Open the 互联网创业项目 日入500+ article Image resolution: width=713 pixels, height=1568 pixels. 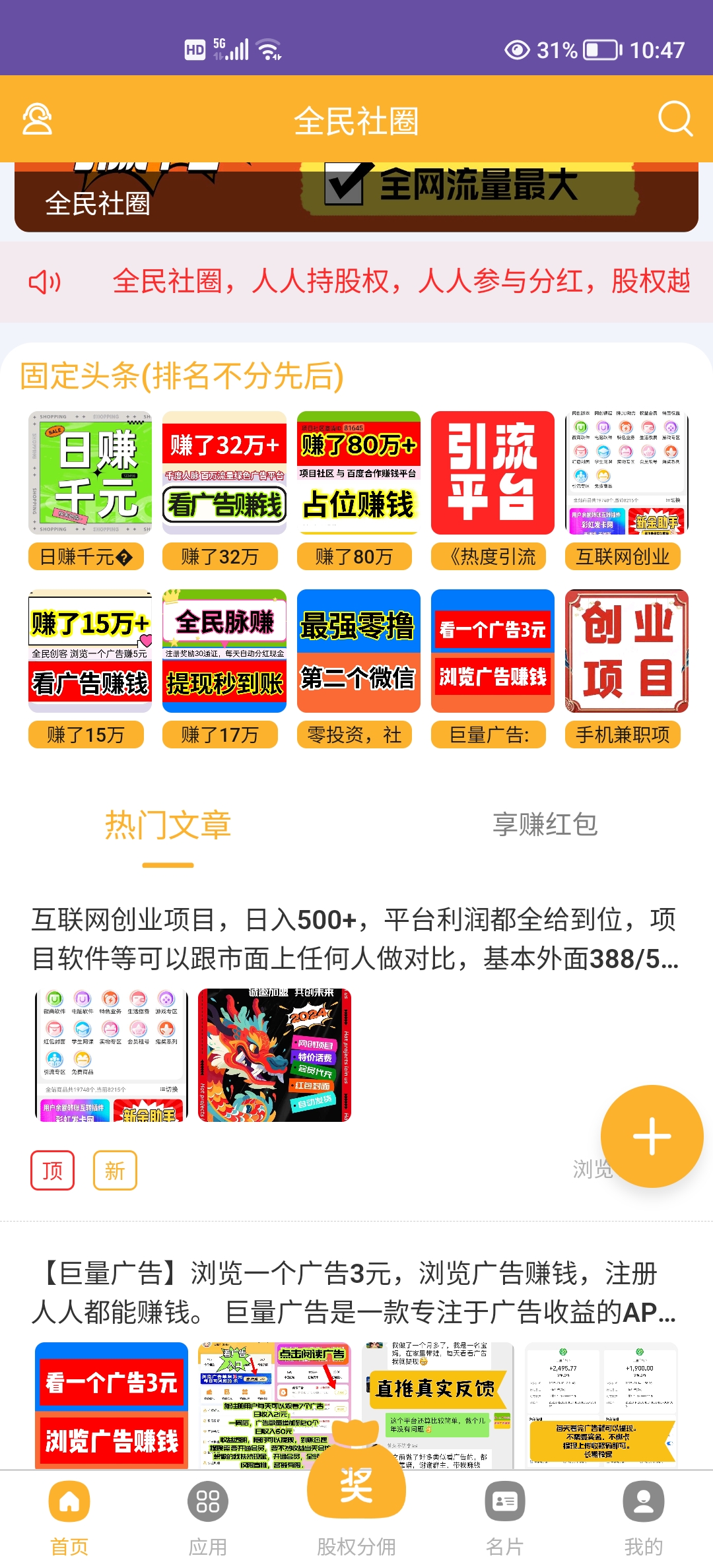pos(355,938)
